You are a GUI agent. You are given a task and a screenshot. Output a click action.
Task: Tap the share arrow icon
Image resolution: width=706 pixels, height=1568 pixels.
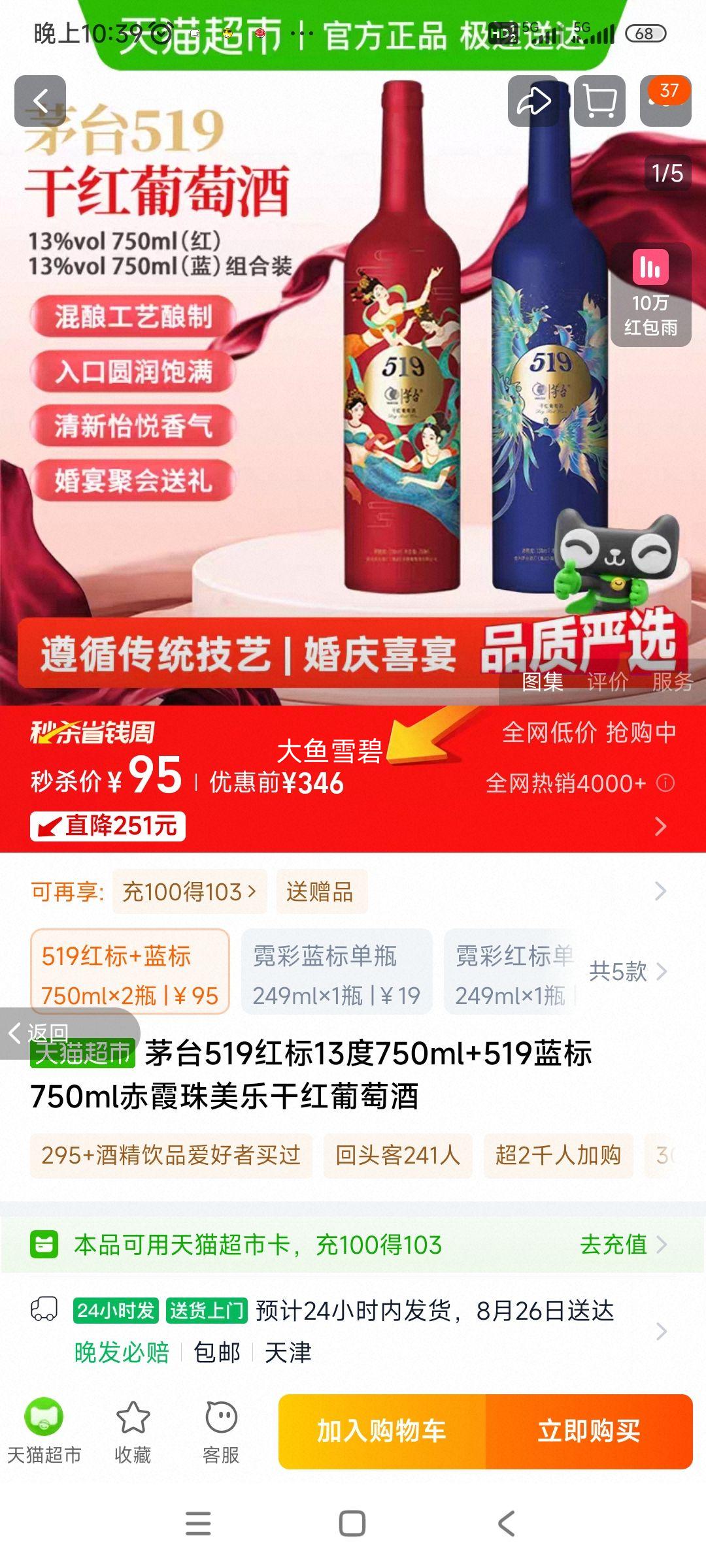coord(533,101)
